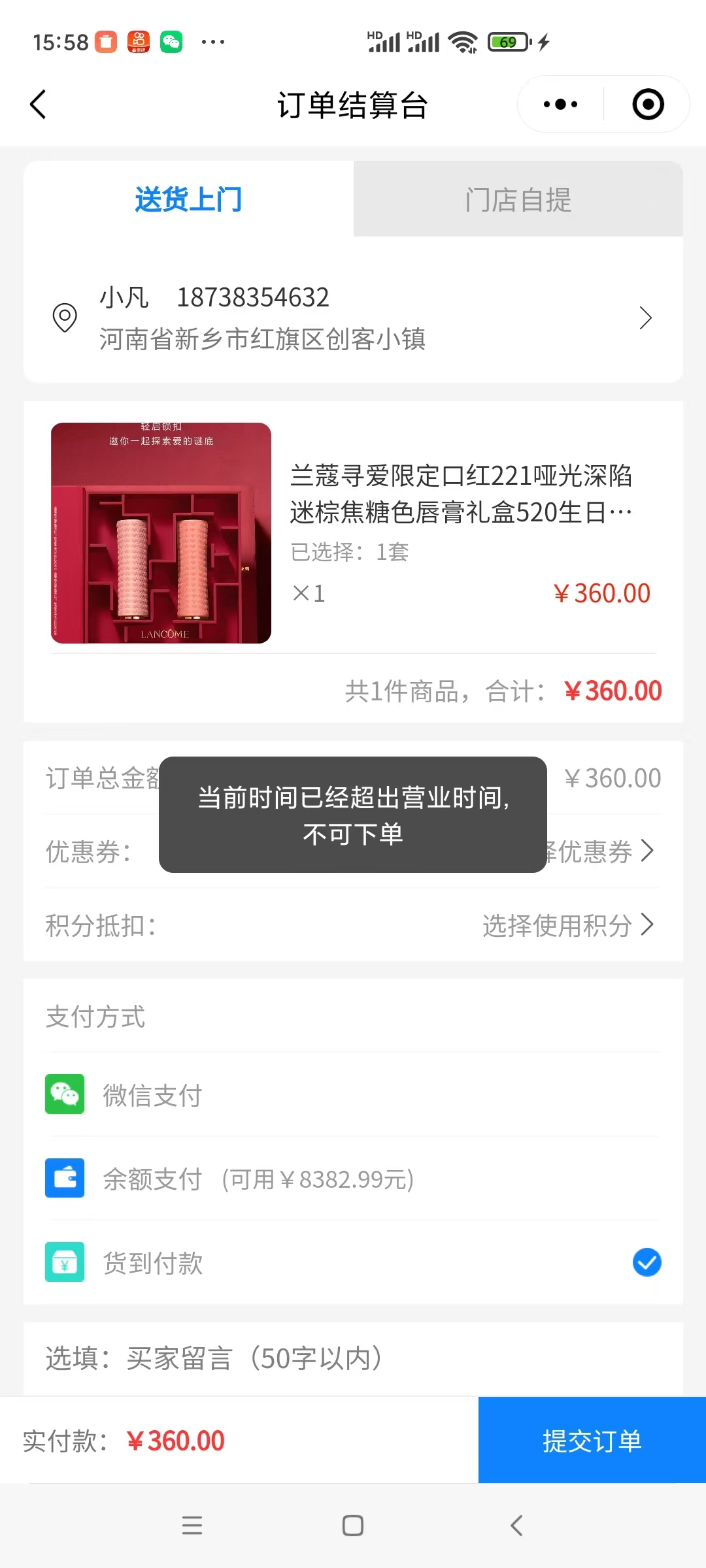Submit the order with 提交订单
The width and height of the screenshot is (706, 1568).
pos(592,1441)
